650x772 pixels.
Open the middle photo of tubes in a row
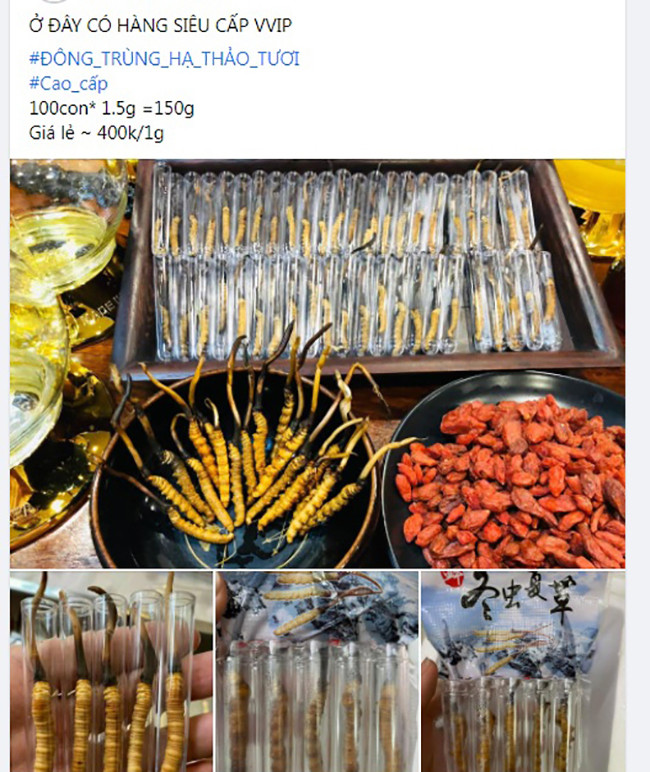point(317,671)
